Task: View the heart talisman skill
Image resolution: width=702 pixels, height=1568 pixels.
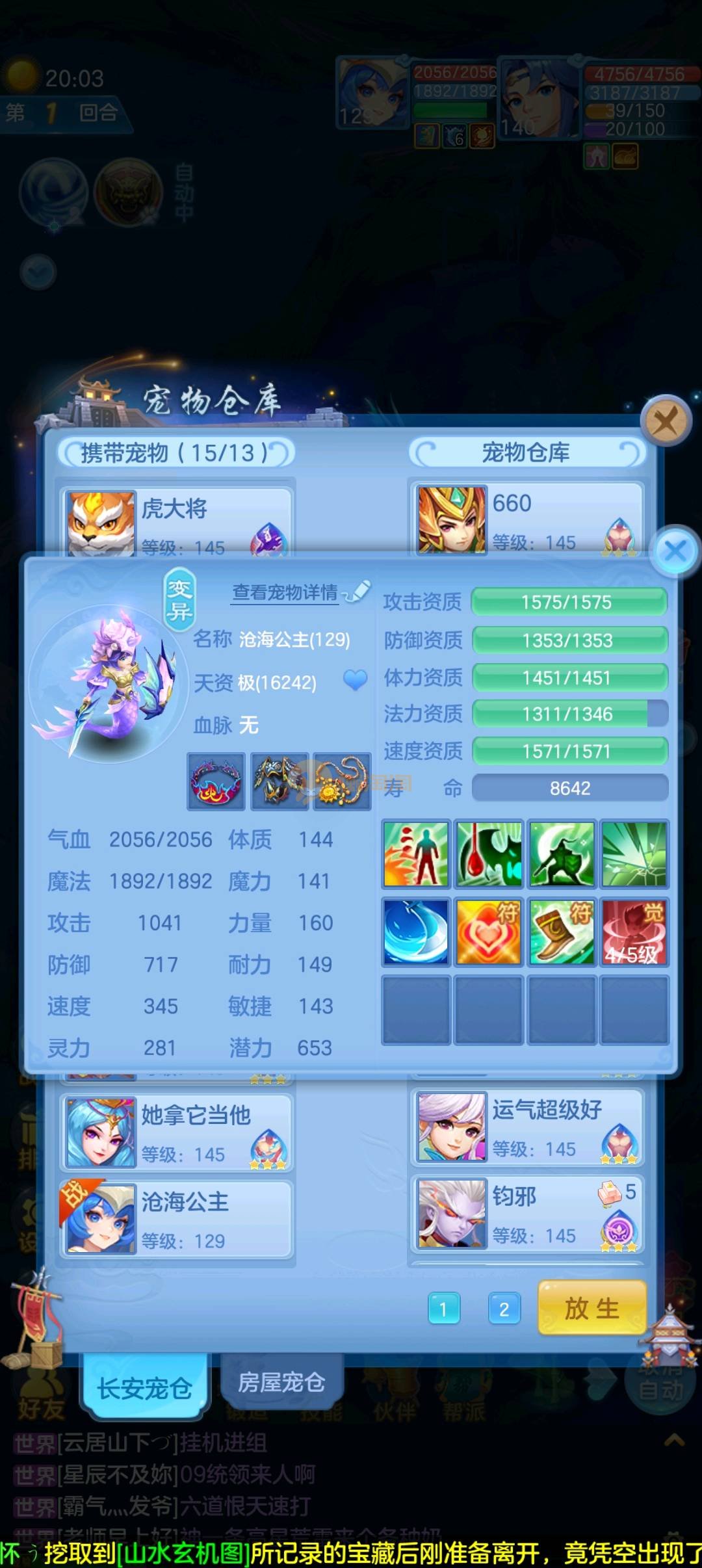Action: pos(488,932)
